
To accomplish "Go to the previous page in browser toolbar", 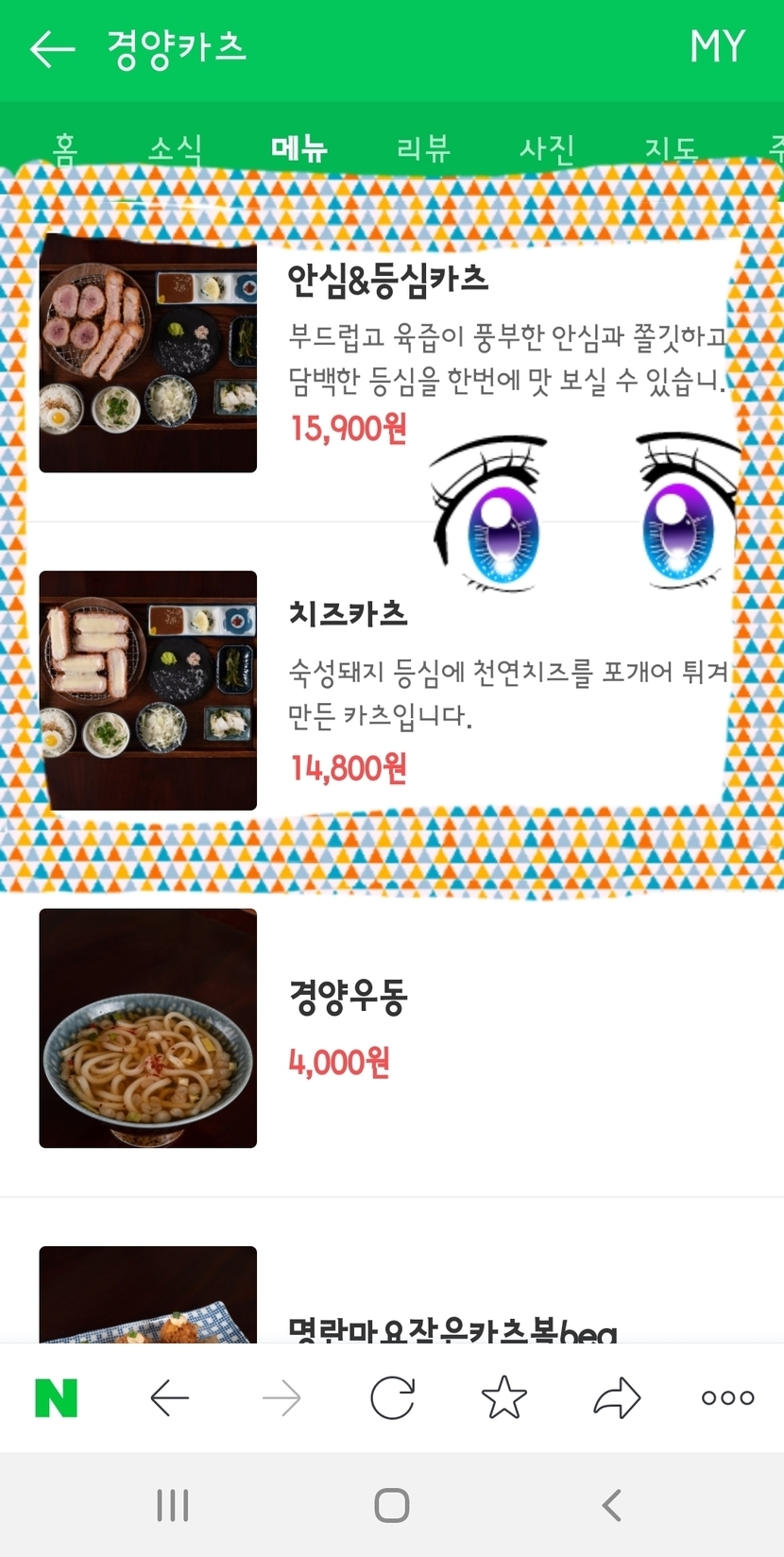I will click(170, 1398).
